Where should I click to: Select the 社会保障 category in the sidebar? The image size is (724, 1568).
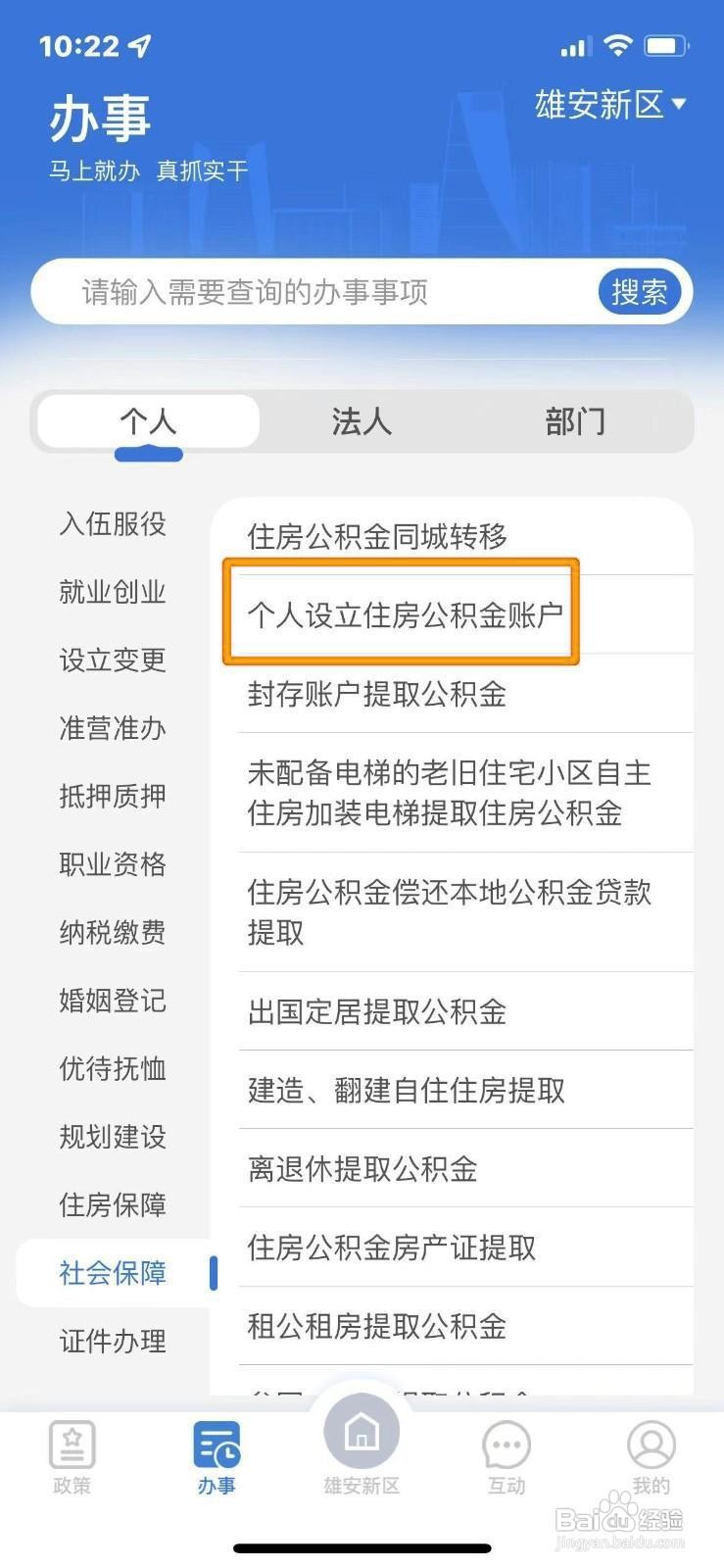(111, 1273)
